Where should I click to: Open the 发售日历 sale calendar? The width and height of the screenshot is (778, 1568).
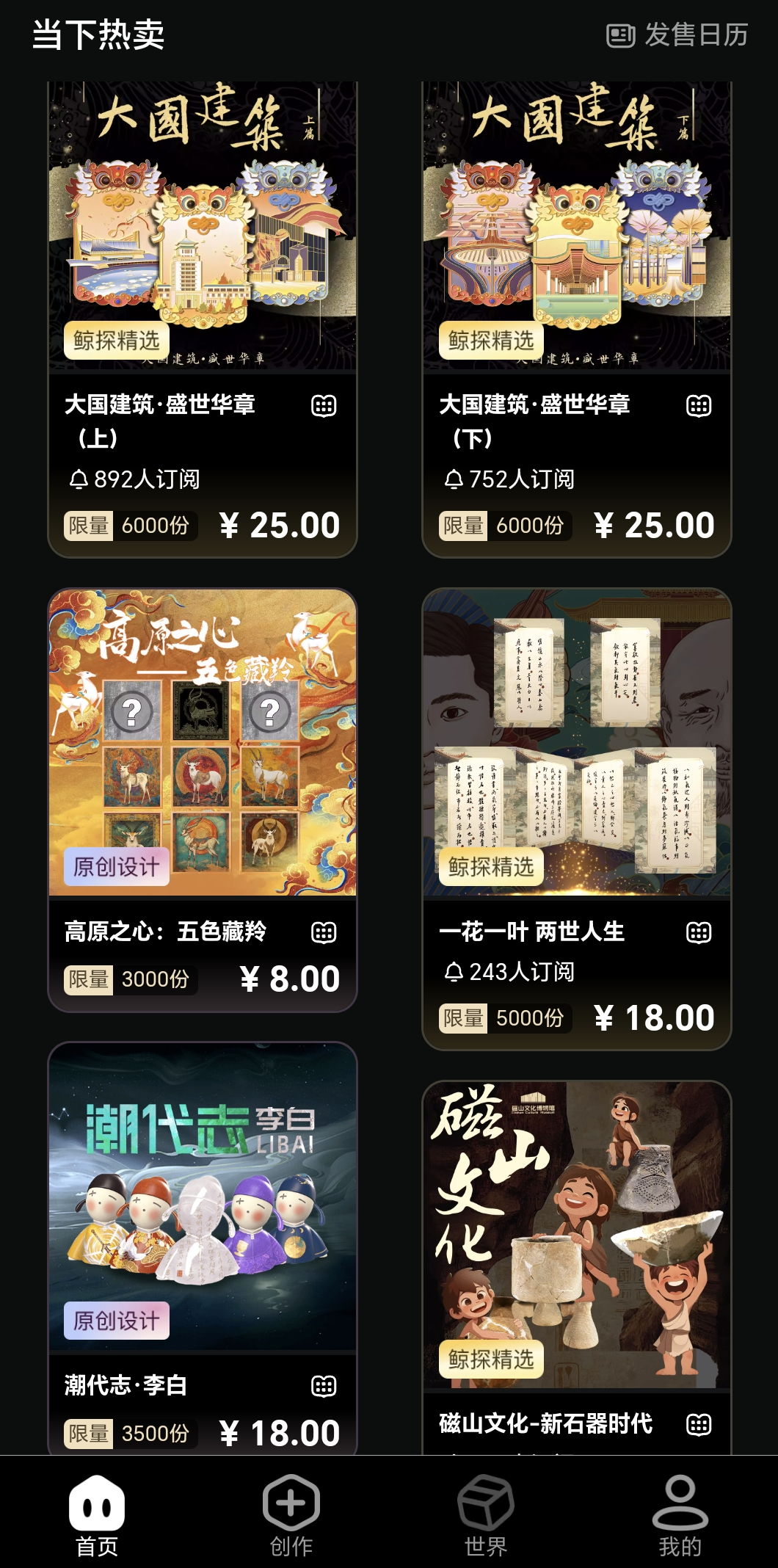pyautogui.click(x=677, y=35)
